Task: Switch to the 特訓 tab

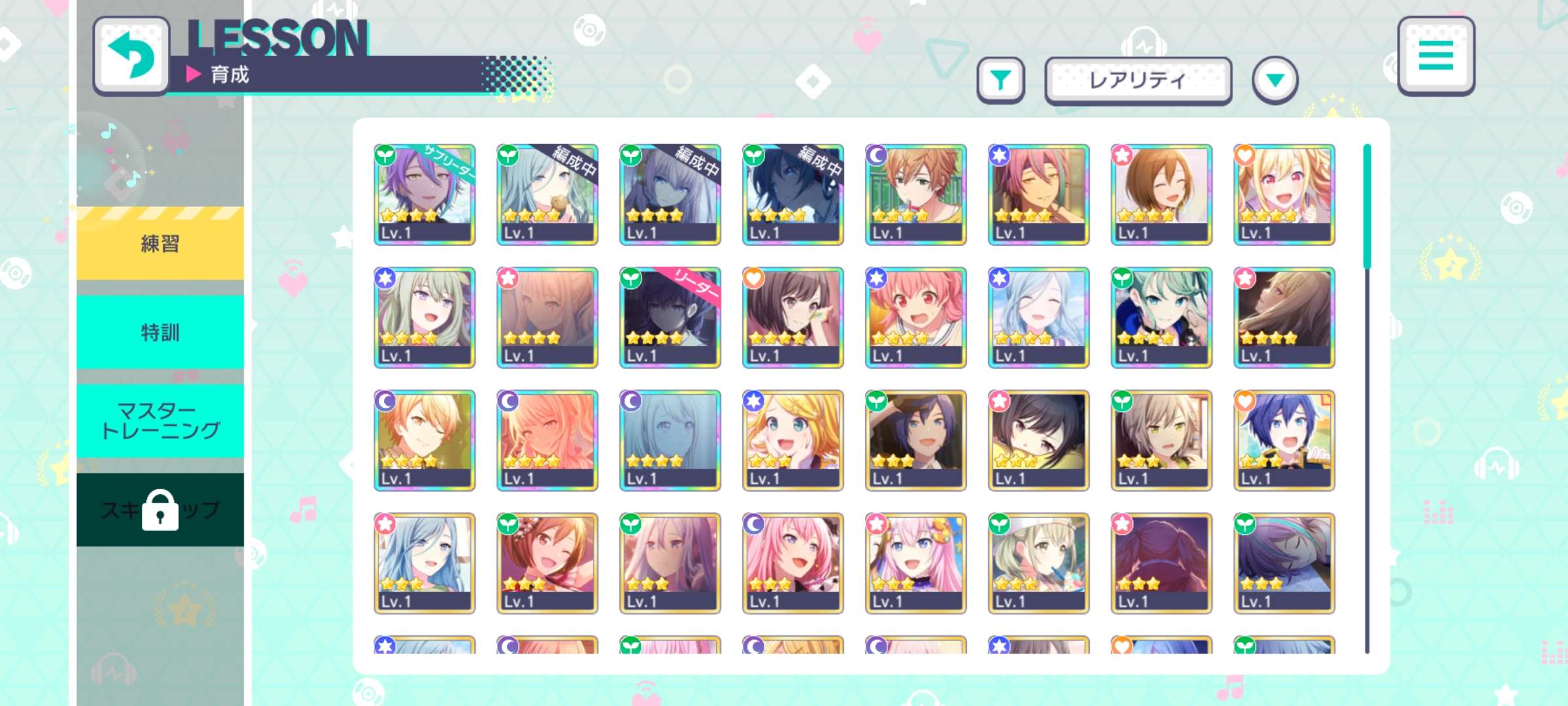Action: (x=160, y=332)
